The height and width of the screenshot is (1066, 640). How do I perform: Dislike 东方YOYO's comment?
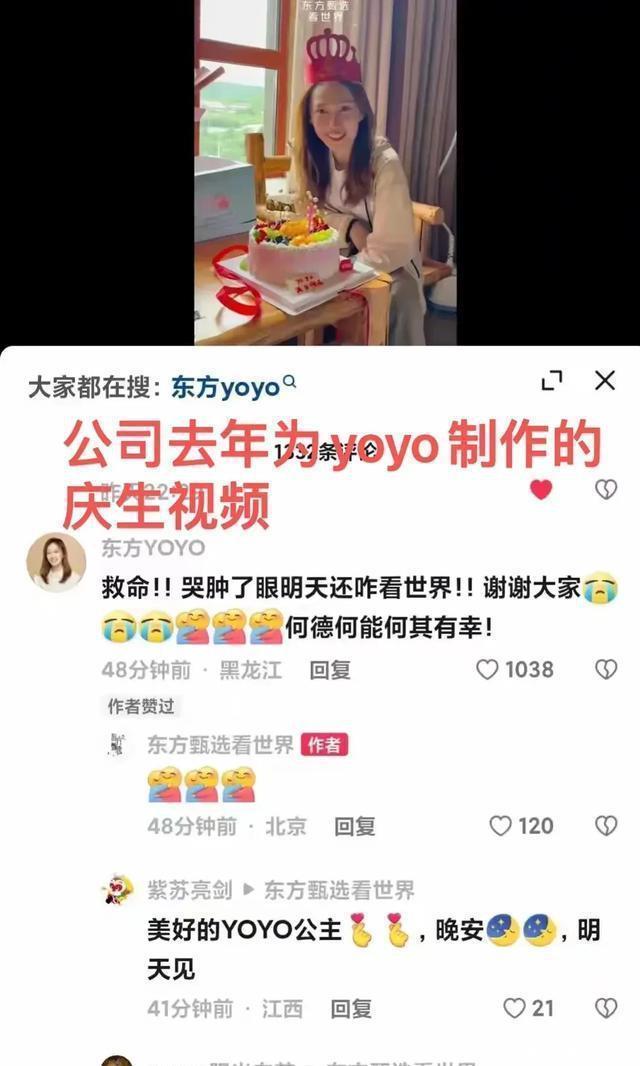(x=606, y=669)
